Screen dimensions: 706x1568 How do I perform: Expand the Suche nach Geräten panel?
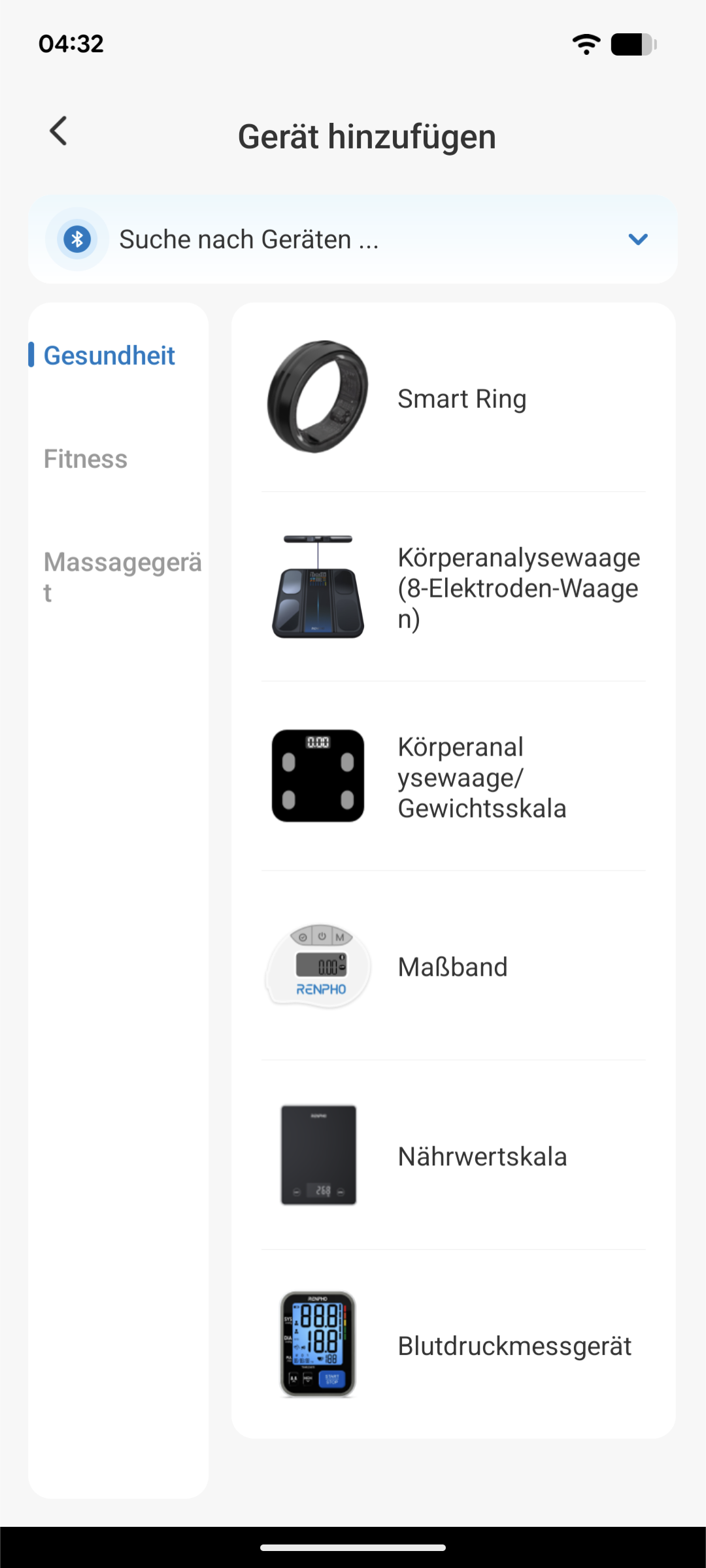(637, 239)
